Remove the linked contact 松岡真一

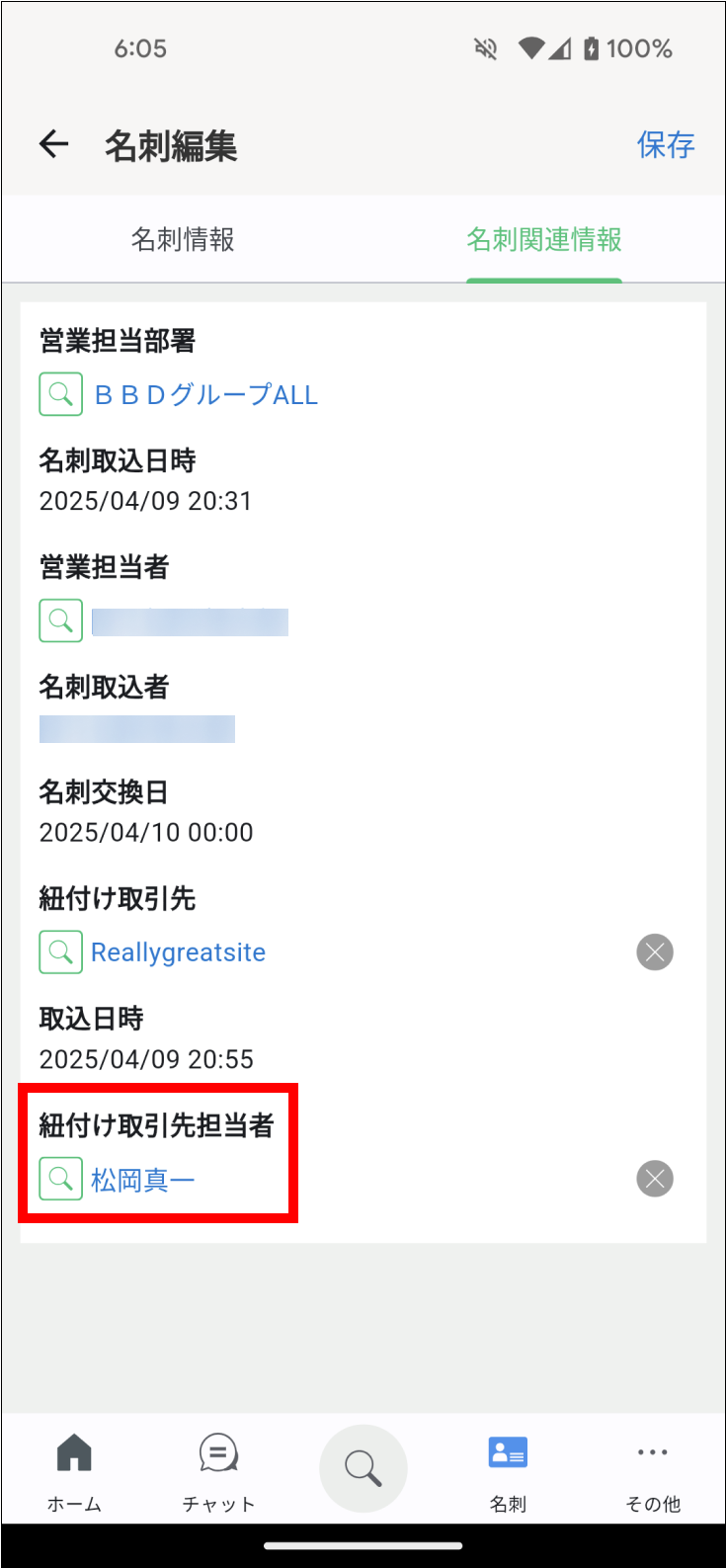tap(655, 1179)
